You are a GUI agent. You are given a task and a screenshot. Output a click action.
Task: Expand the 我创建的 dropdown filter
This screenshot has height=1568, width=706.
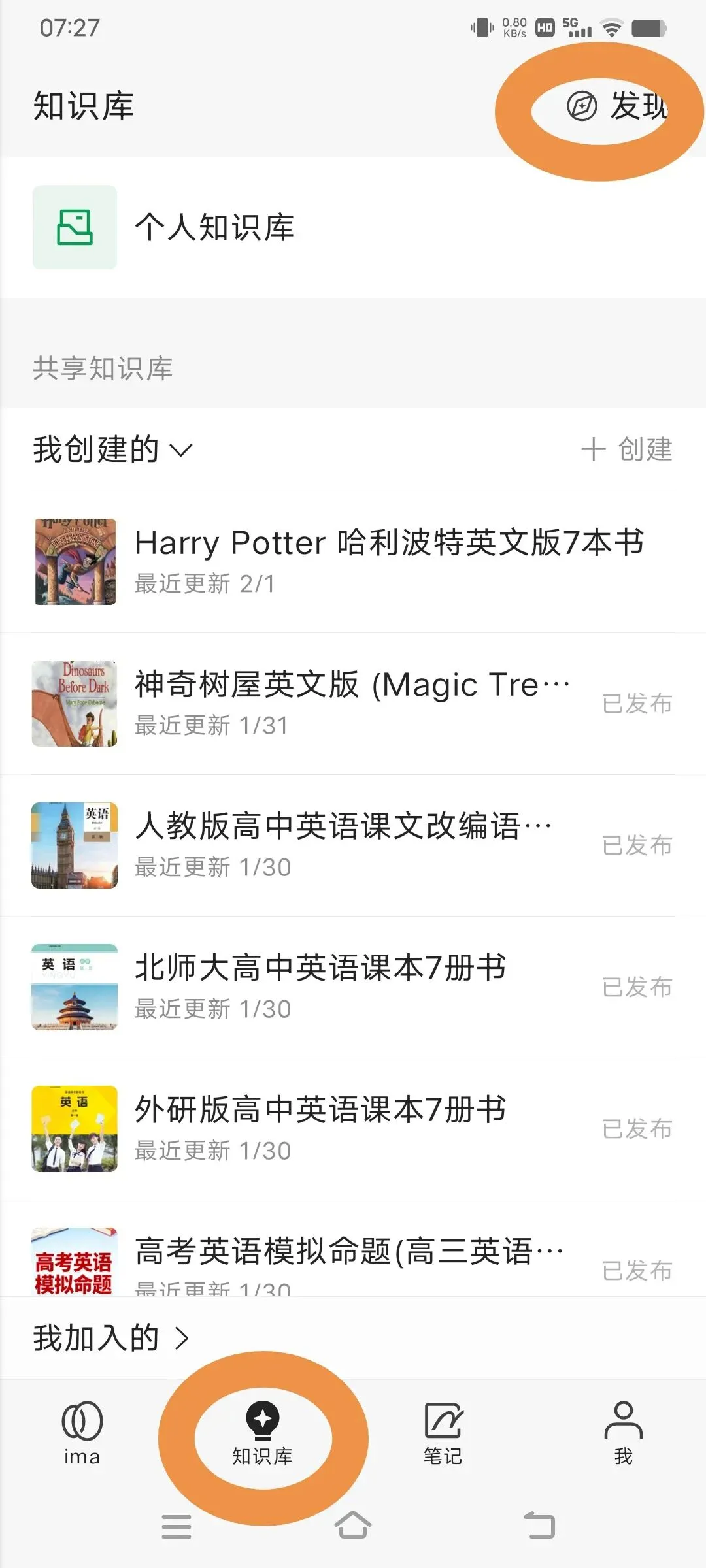113,449
